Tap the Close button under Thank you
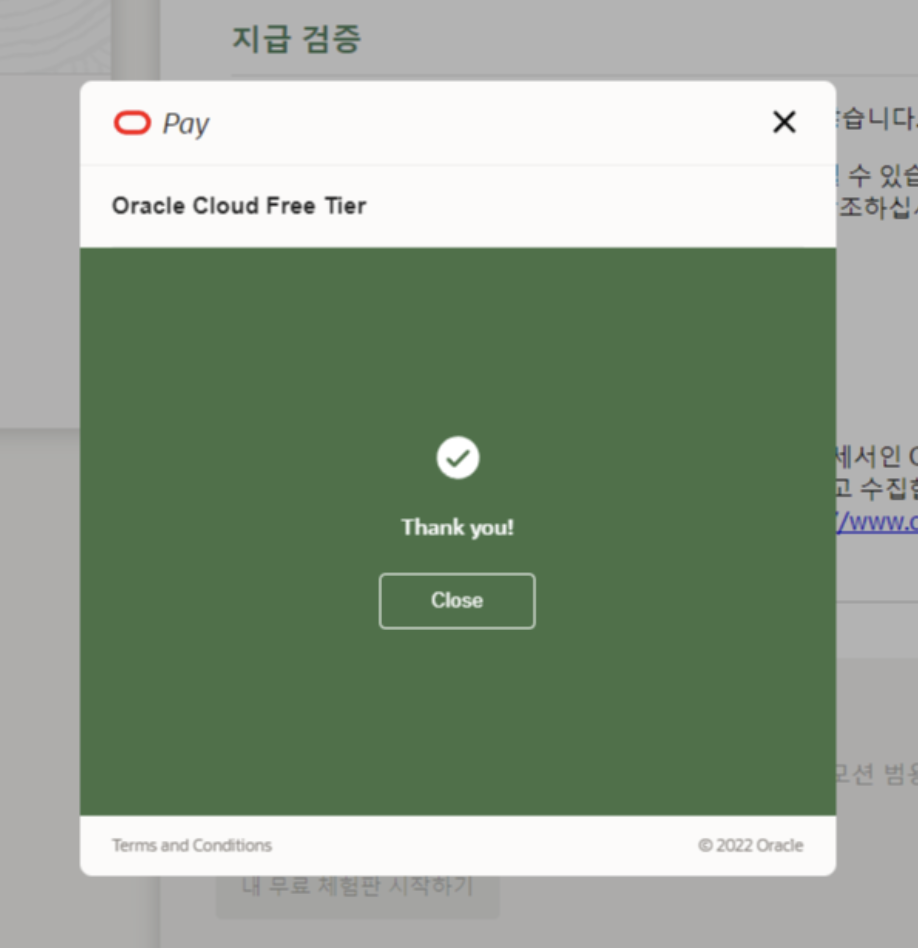 click(457, 601)
